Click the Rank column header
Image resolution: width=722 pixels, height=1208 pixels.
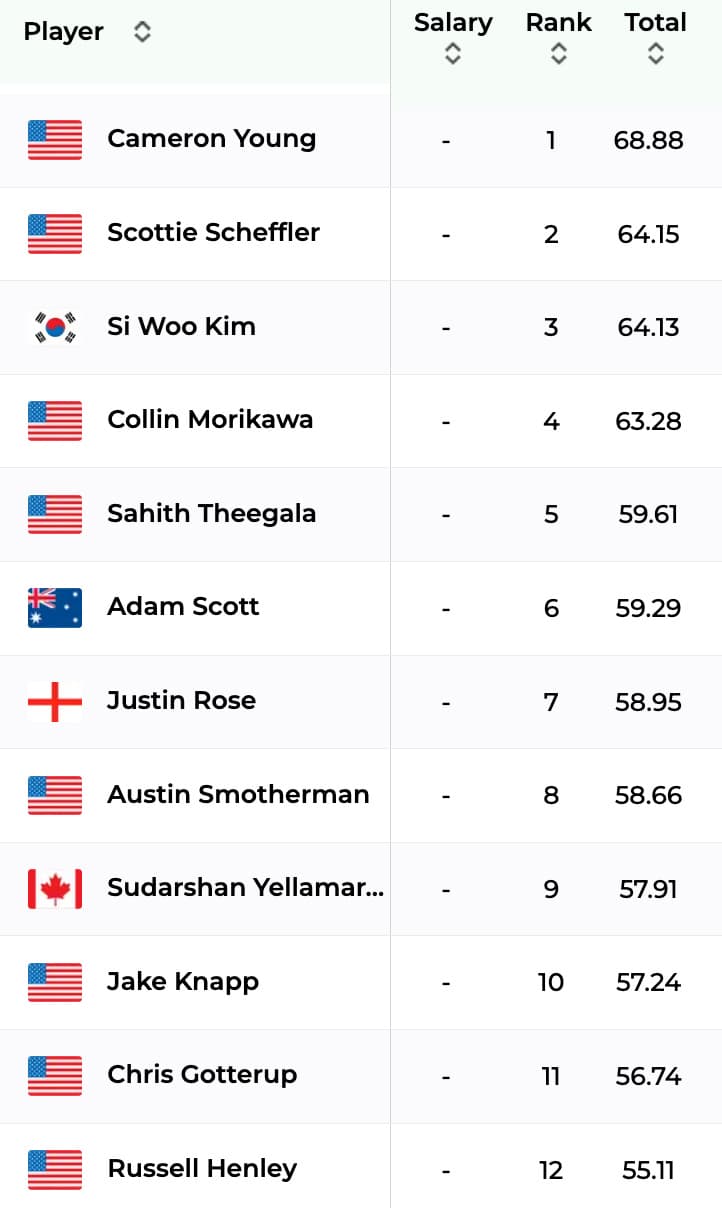[558, 21]
